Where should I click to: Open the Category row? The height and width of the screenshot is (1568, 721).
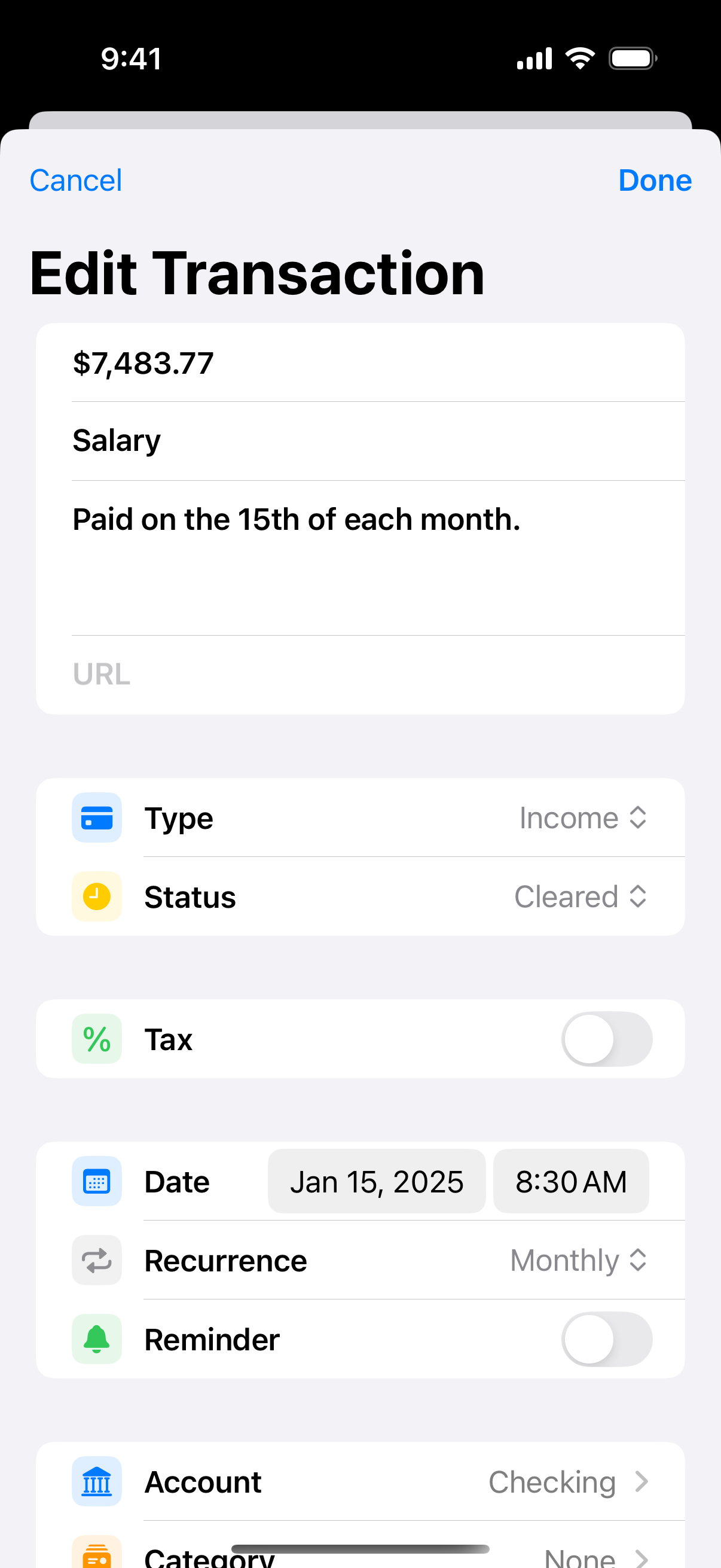[x=360, y=1546]
